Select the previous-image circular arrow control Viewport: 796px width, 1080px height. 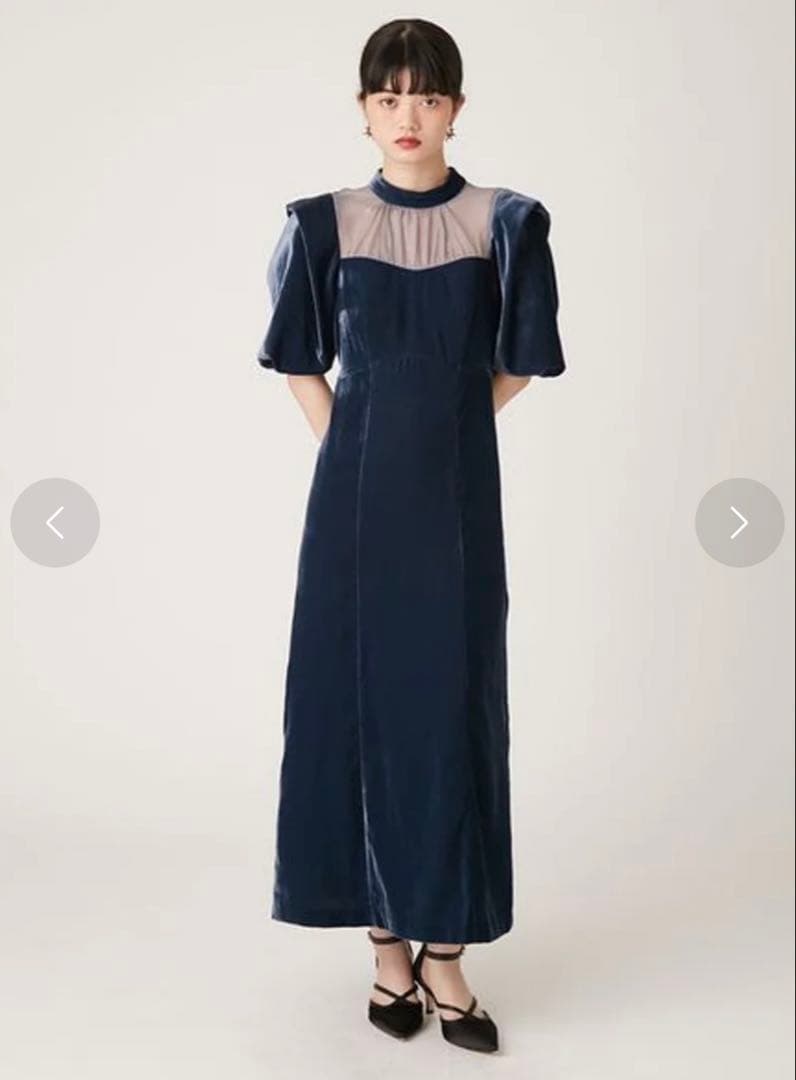[x=54, y=520]
